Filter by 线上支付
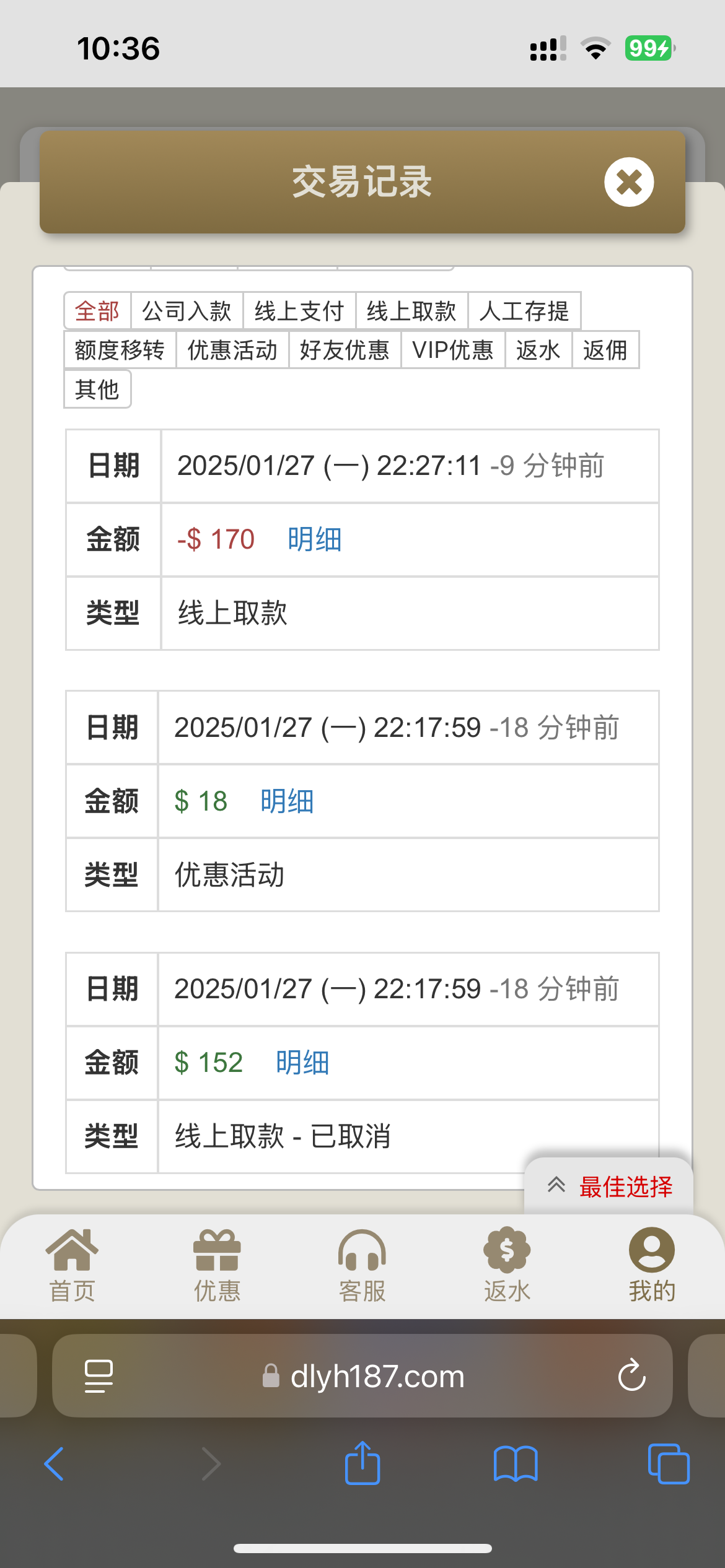725x1568 pixels. [x=299, y=311]
